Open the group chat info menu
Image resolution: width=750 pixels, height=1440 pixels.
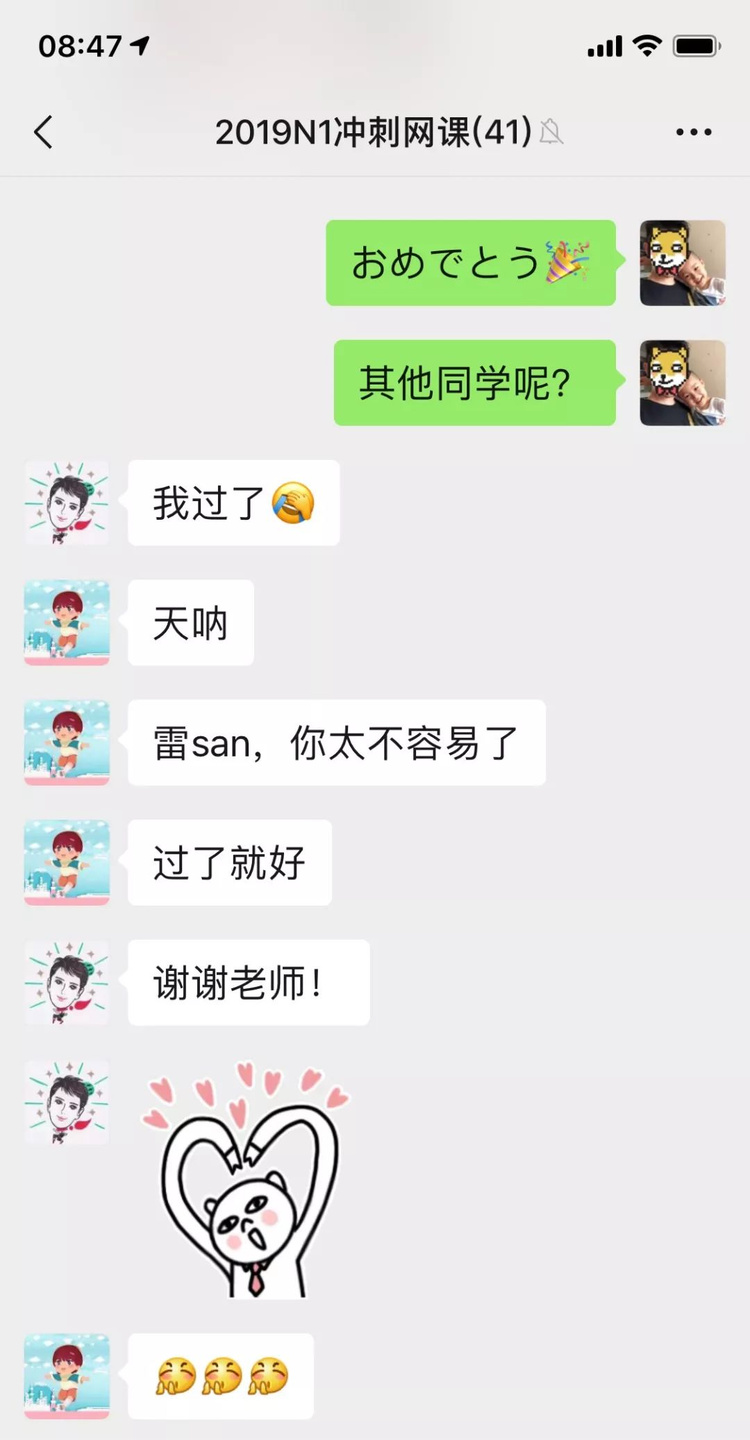pos(694,132)
